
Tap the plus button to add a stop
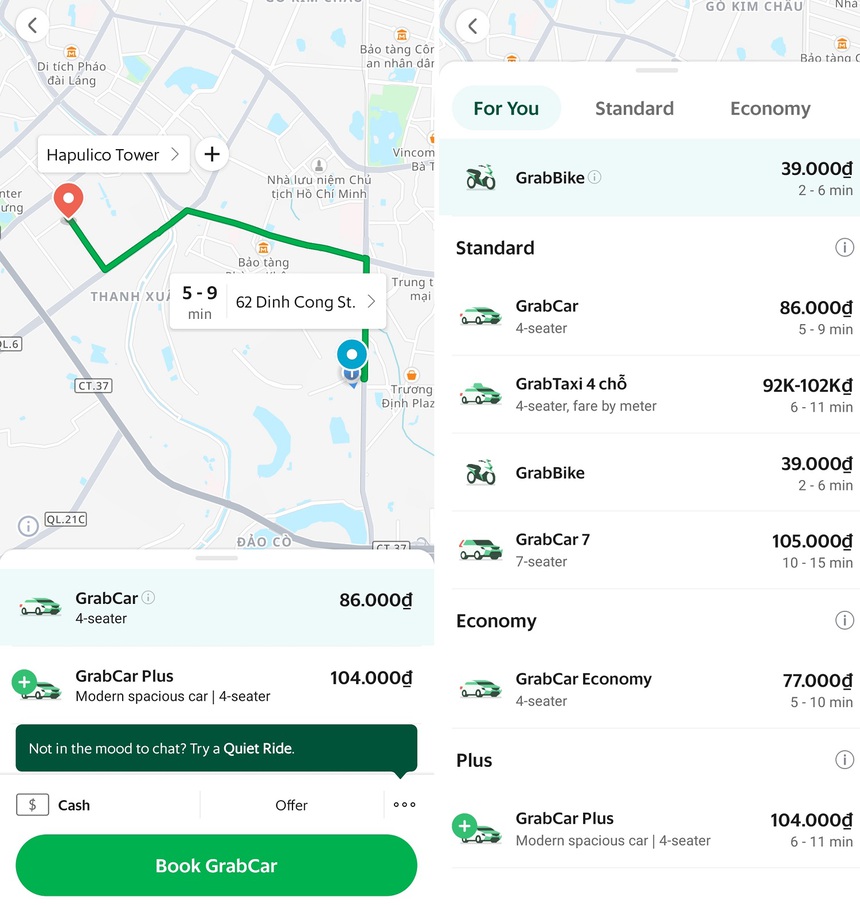[x=211, y=154]
